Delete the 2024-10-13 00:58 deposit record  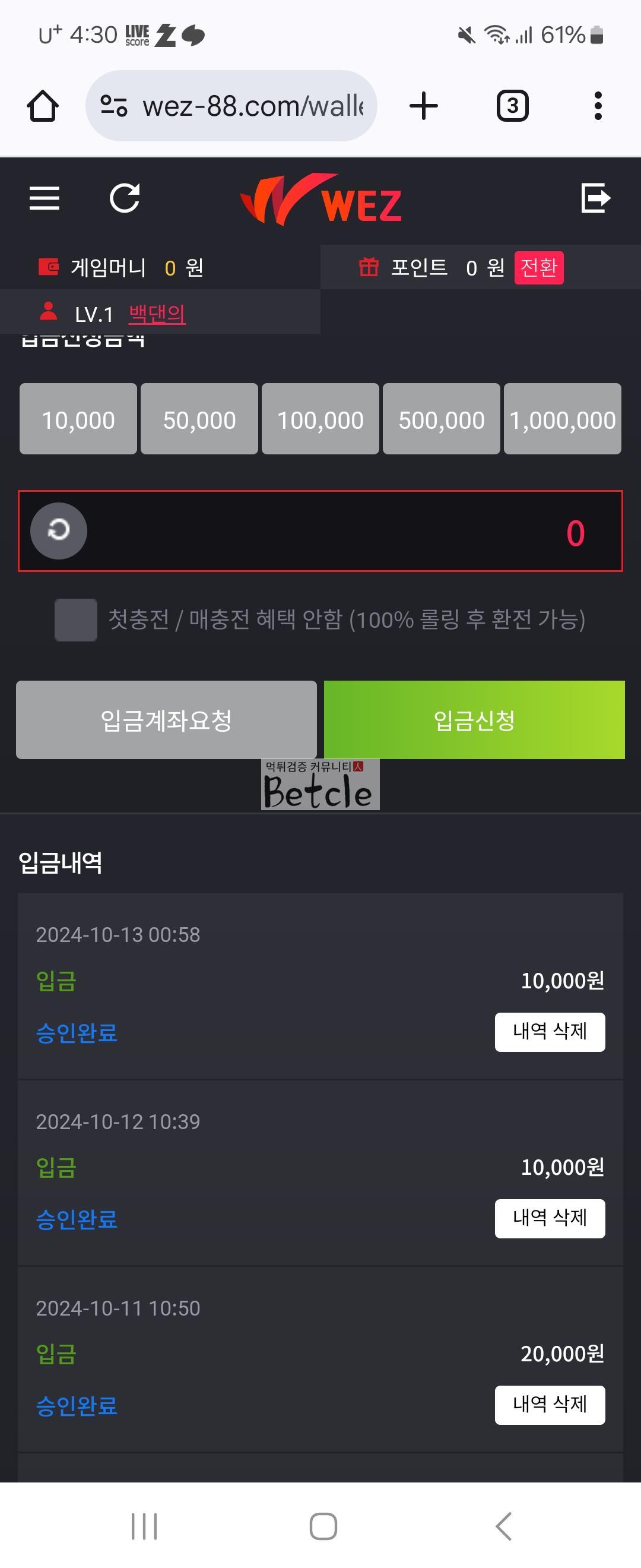[x=549, y=1032]
